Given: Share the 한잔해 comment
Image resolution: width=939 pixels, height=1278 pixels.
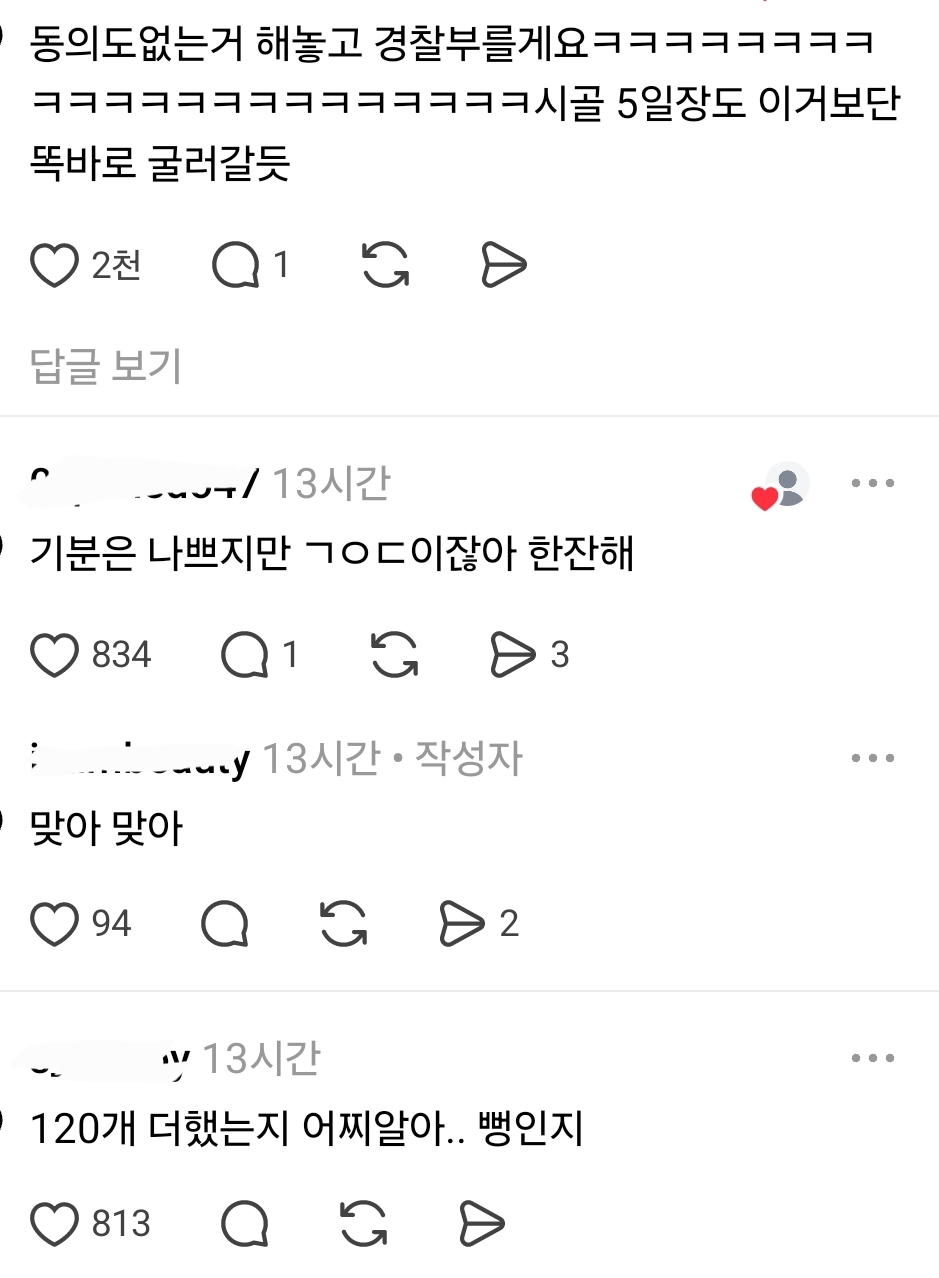Looking at the screenshot, I should pyautogui.click(x=513, y=655).
